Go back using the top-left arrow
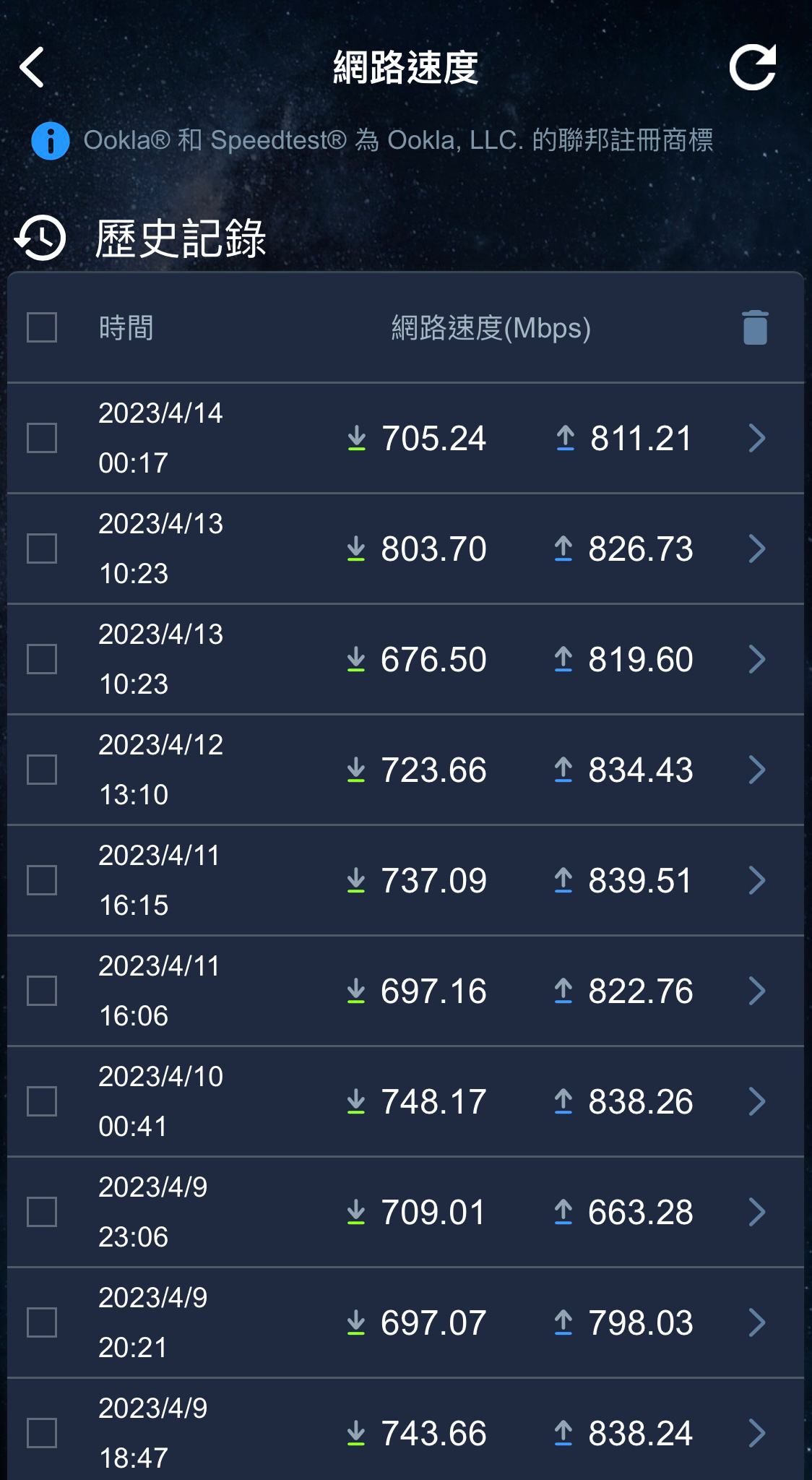Screen dimensions: 812x1480 [x=32, y=67]
